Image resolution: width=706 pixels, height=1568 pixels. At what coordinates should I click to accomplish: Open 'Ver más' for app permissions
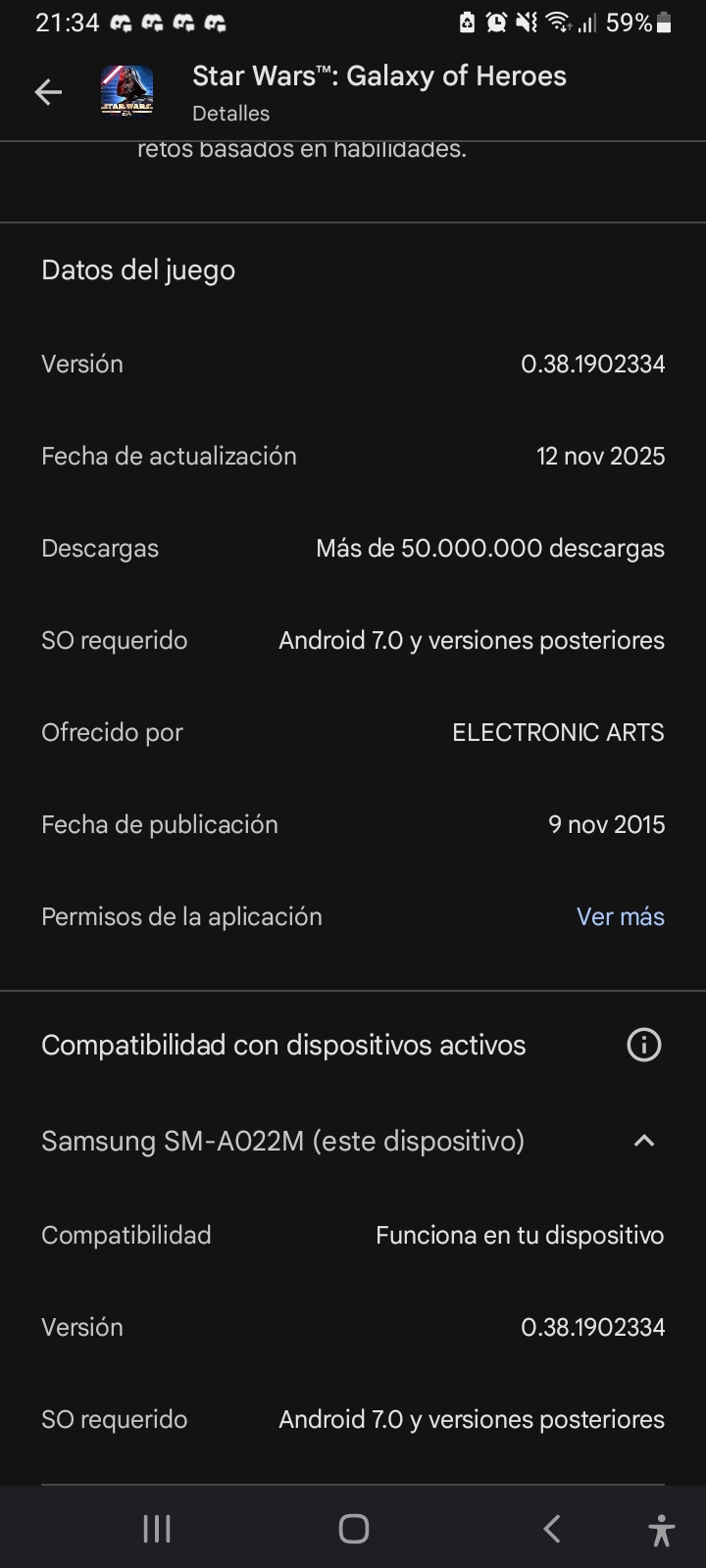[x=620, y=916]
